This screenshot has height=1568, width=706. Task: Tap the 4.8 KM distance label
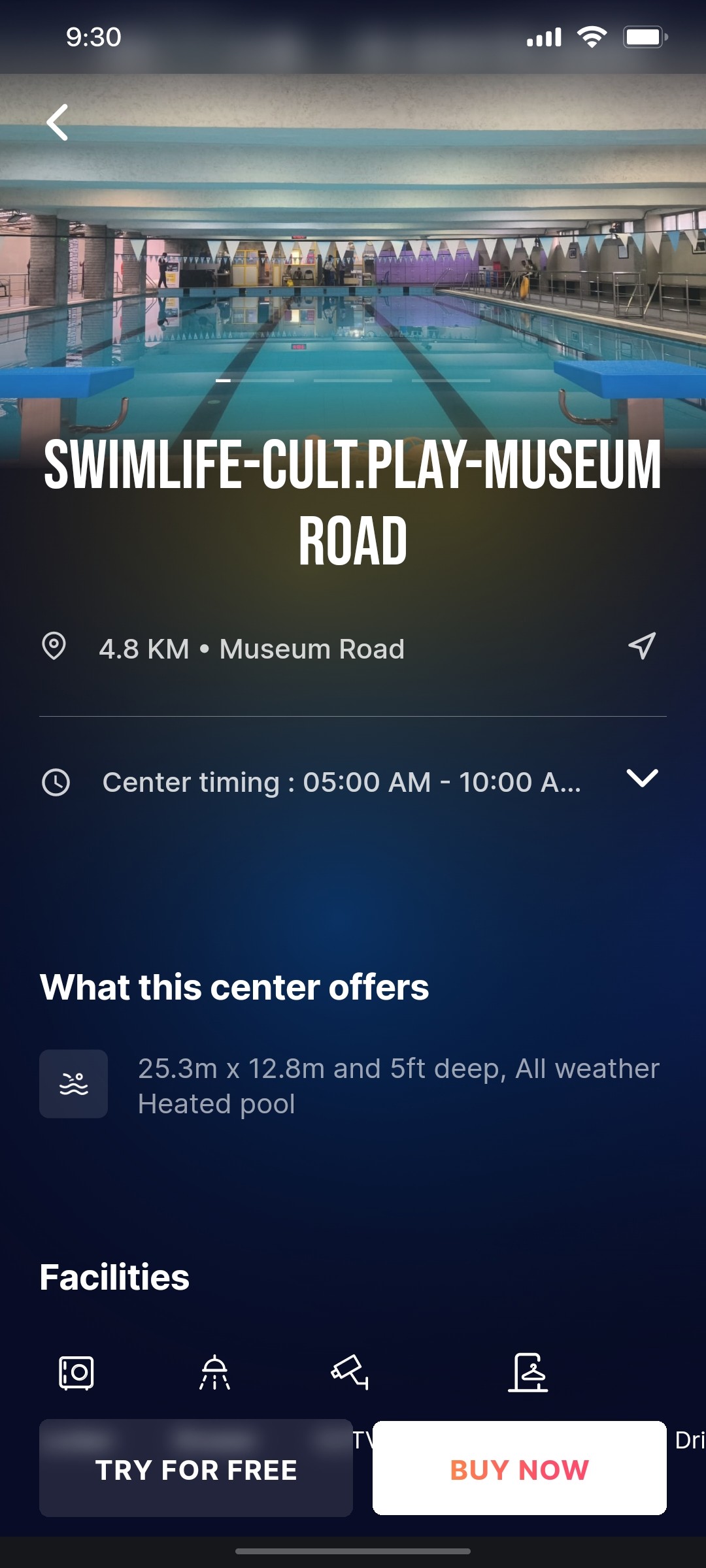click(x=144, y=648)
